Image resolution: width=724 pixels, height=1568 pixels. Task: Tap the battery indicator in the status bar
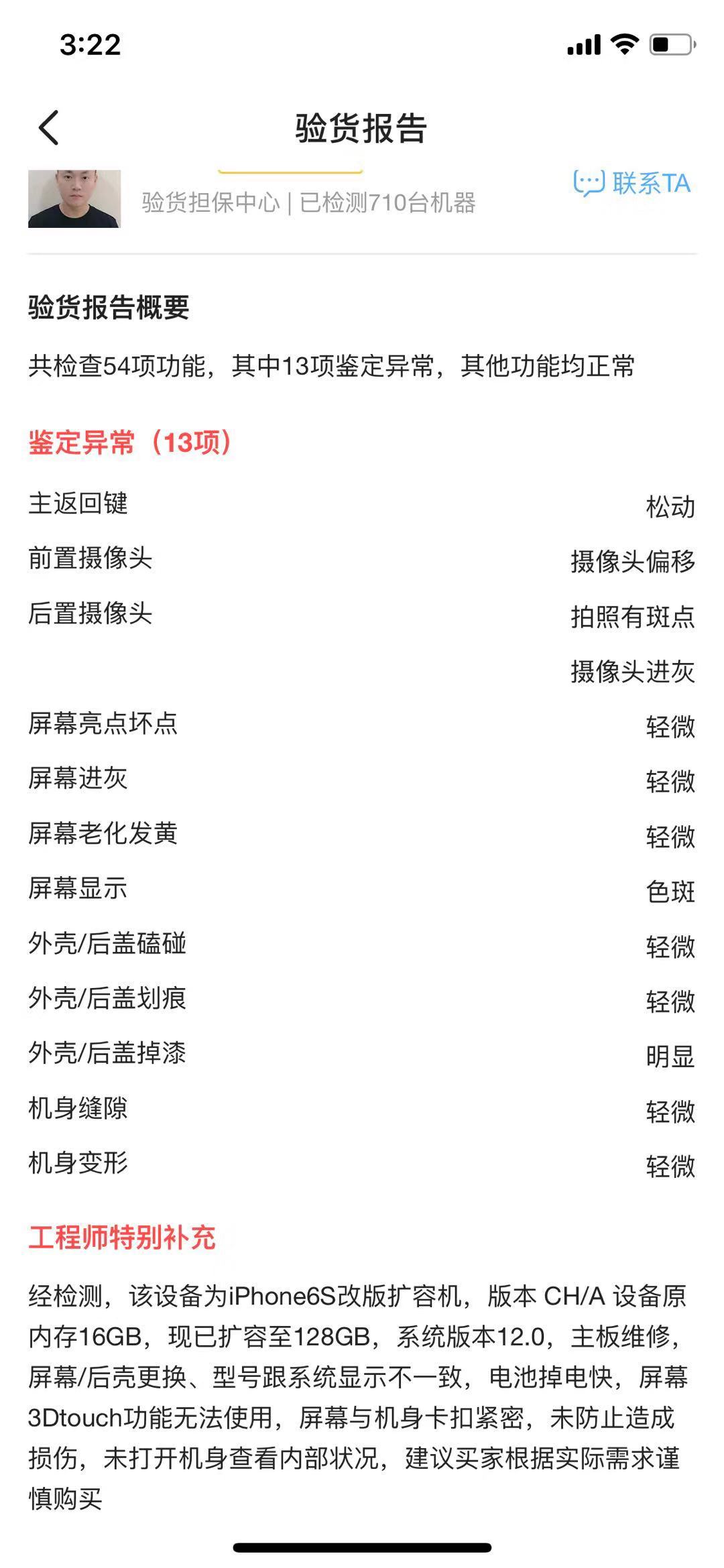tap(669, 43)
